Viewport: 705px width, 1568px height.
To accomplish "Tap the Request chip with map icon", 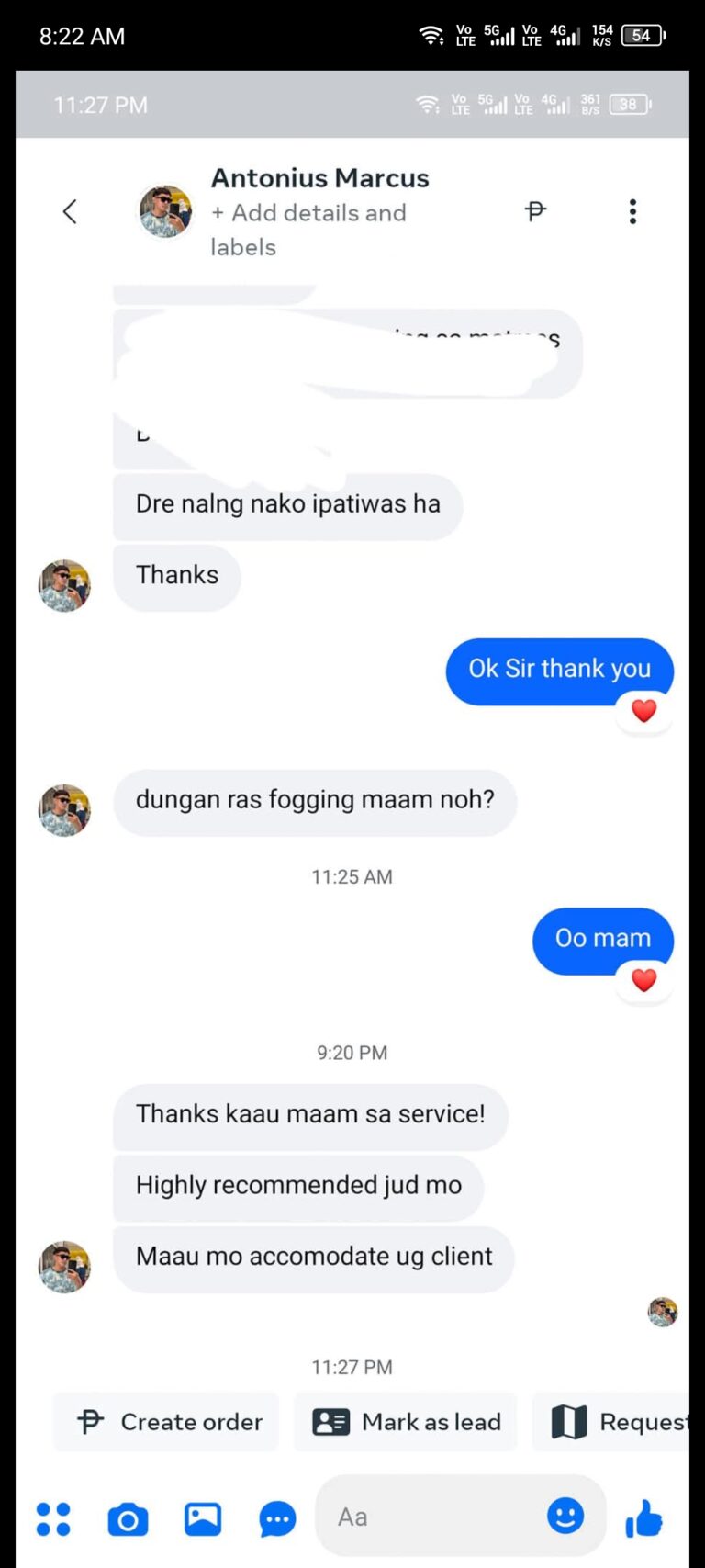I will [611, 1422].
